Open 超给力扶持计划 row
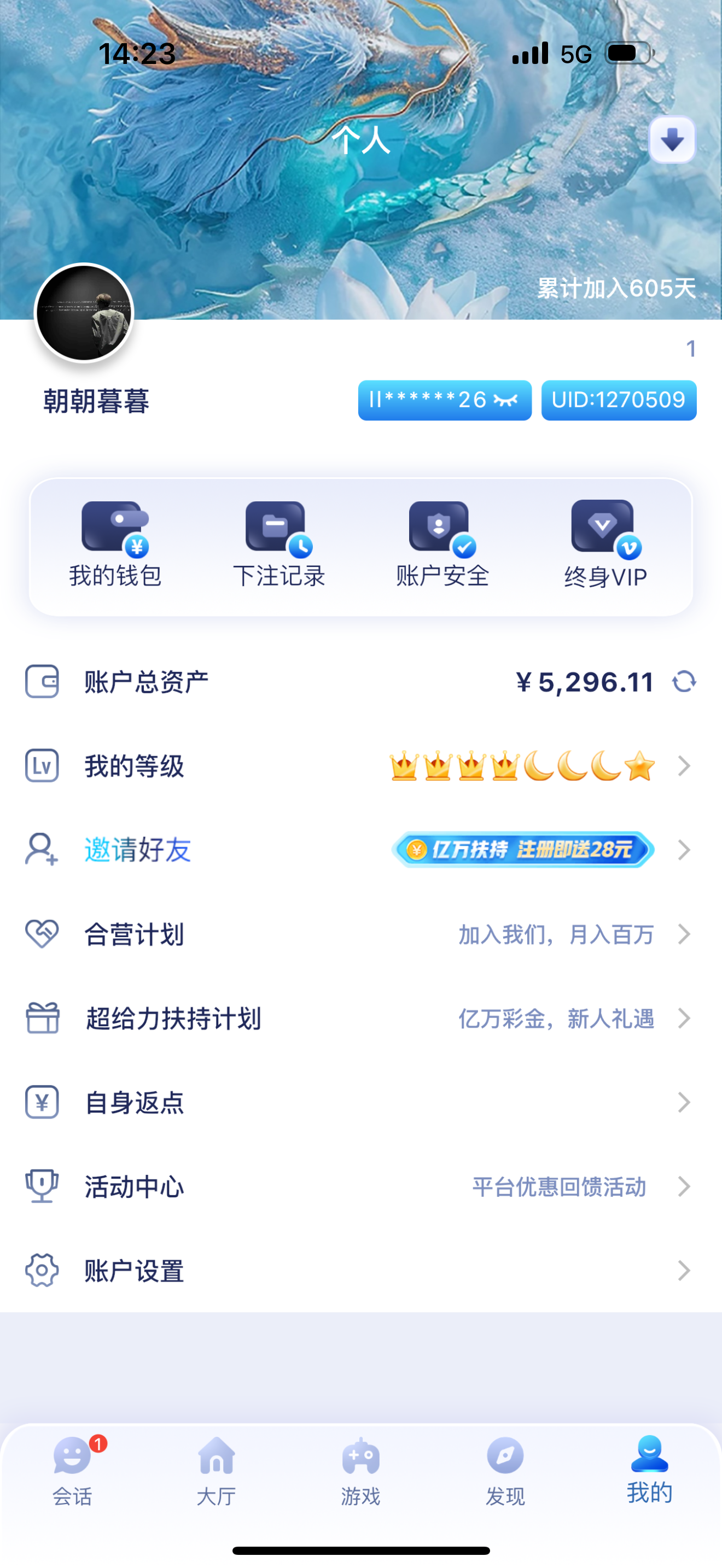Viewport: 722px width, 1568px height. click(x=360, y=1018)
